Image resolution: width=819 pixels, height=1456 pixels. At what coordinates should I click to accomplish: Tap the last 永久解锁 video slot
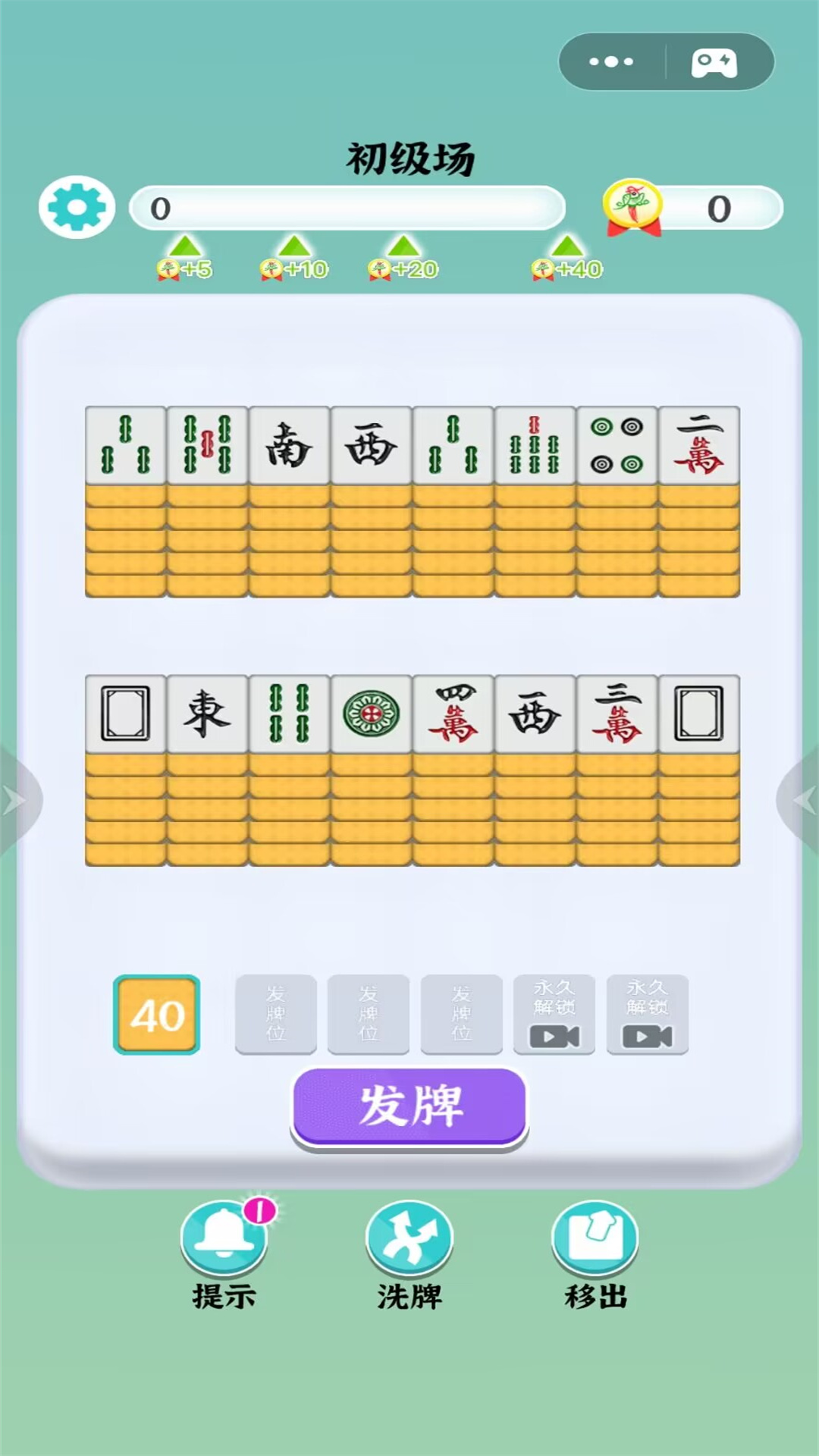click(648, 1014)
